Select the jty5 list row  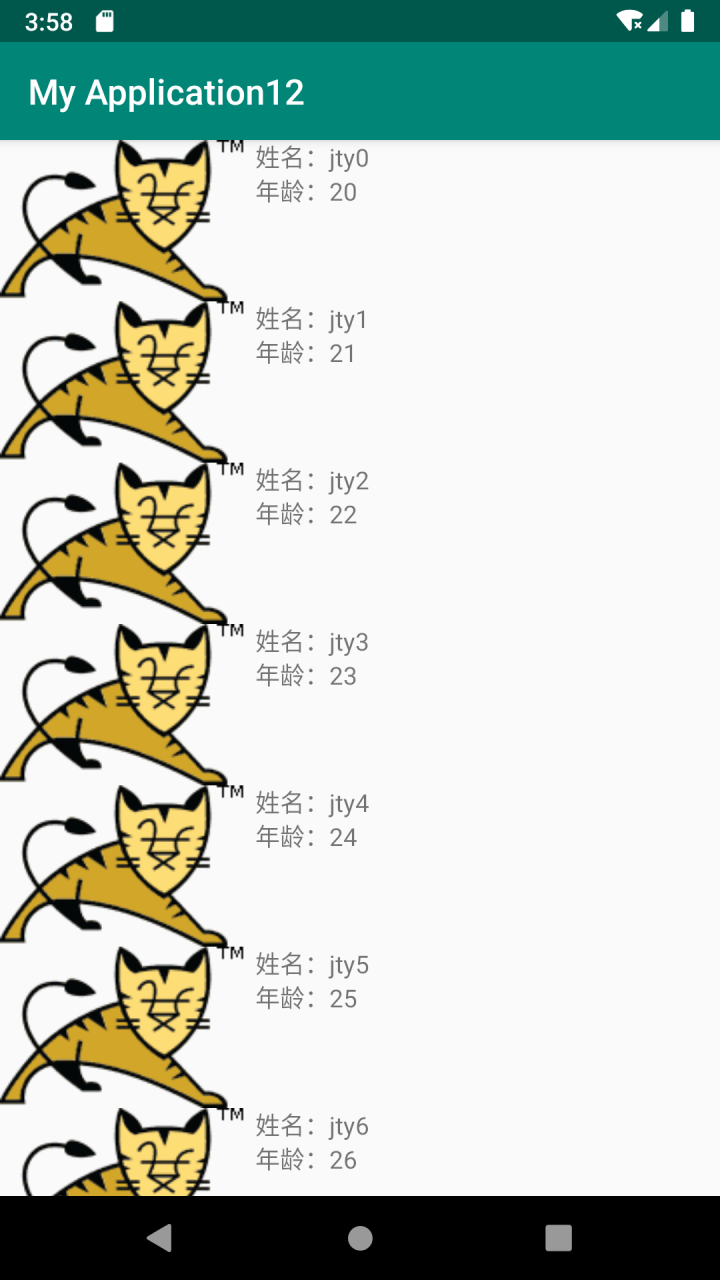pyautogui.click(x=360, y=1028)
